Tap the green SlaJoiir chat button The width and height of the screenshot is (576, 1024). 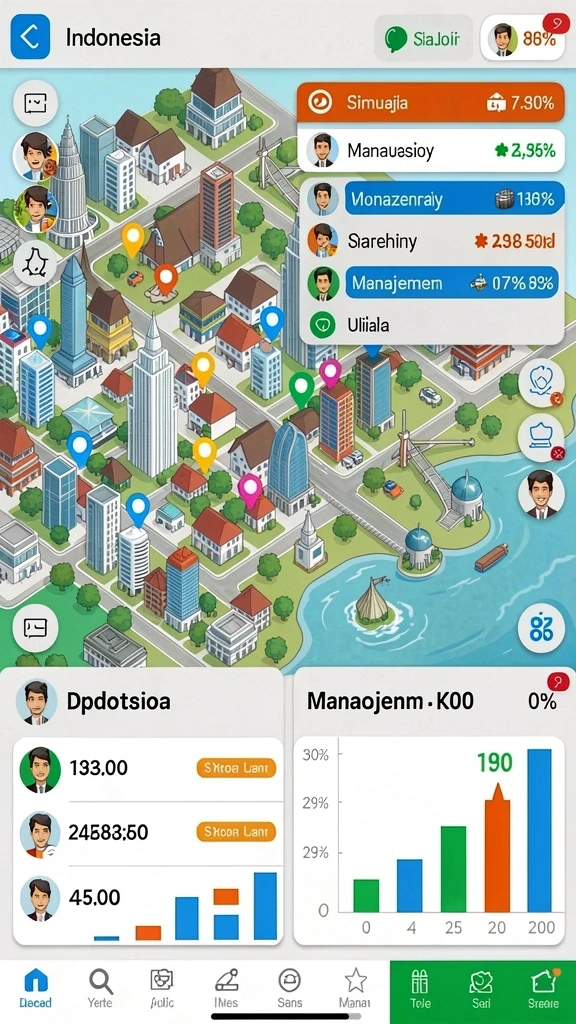tap(423, 39)
